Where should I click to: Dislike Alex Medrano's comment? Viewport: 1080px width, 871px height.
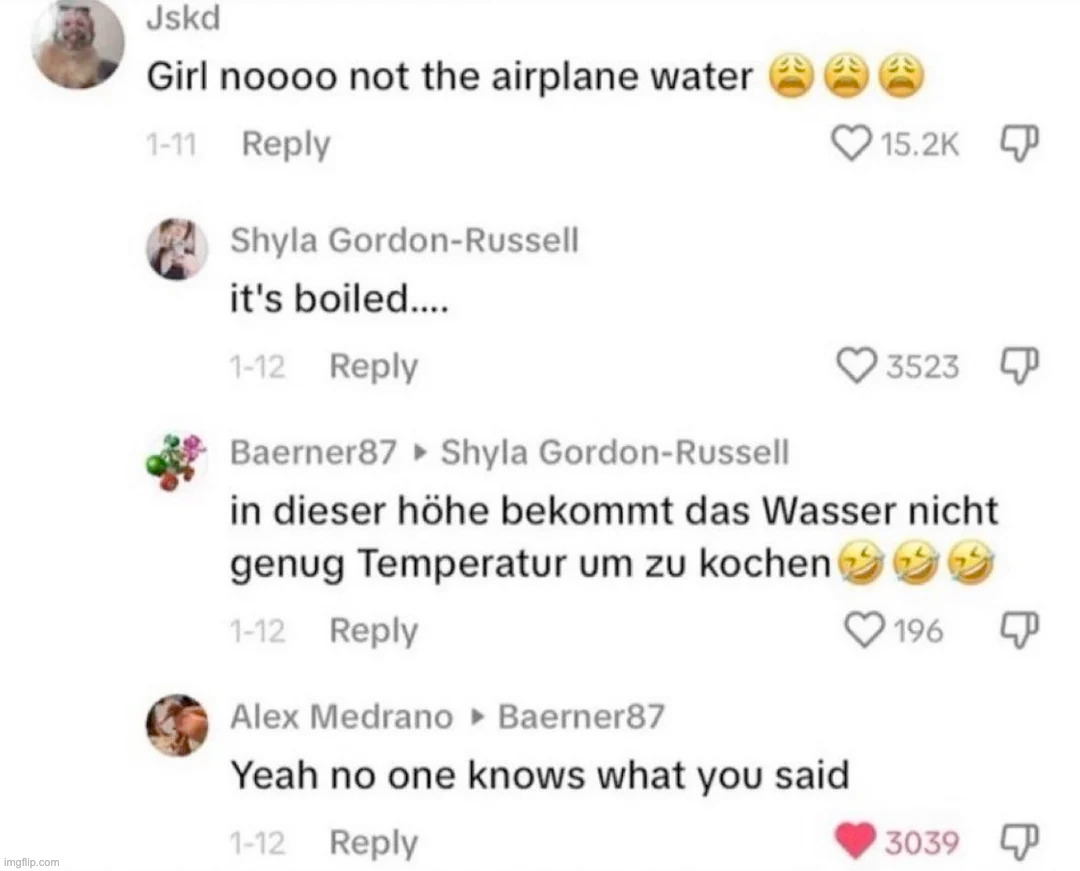coord(1019,843)
